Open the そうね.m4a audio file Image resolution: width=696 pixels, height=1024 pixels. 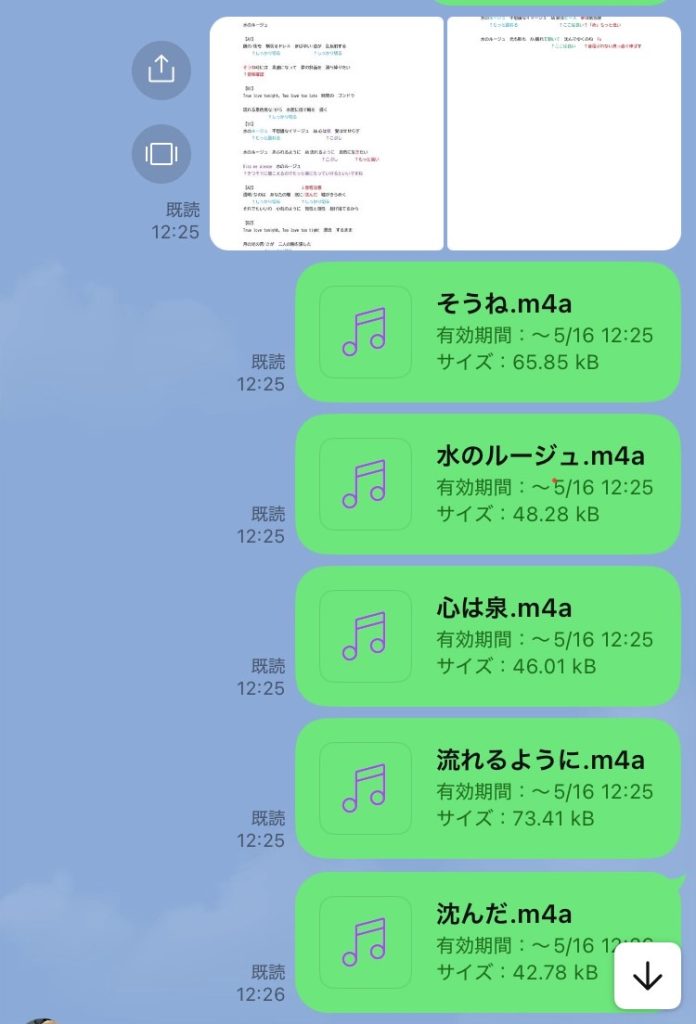pyautogui.click(x=488, y=332)
